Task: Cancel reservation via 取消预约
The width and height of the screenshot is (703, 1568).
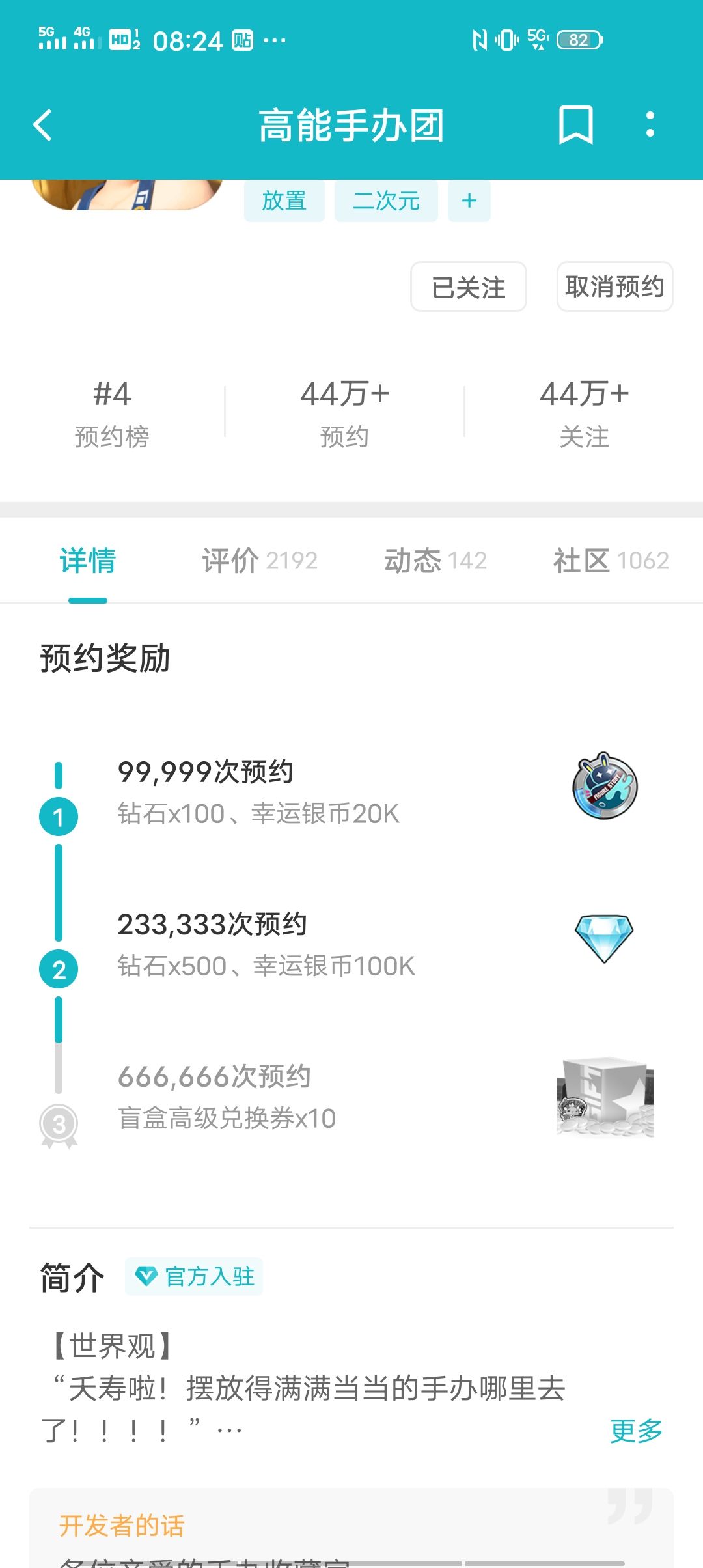Action: coord(614,287)
